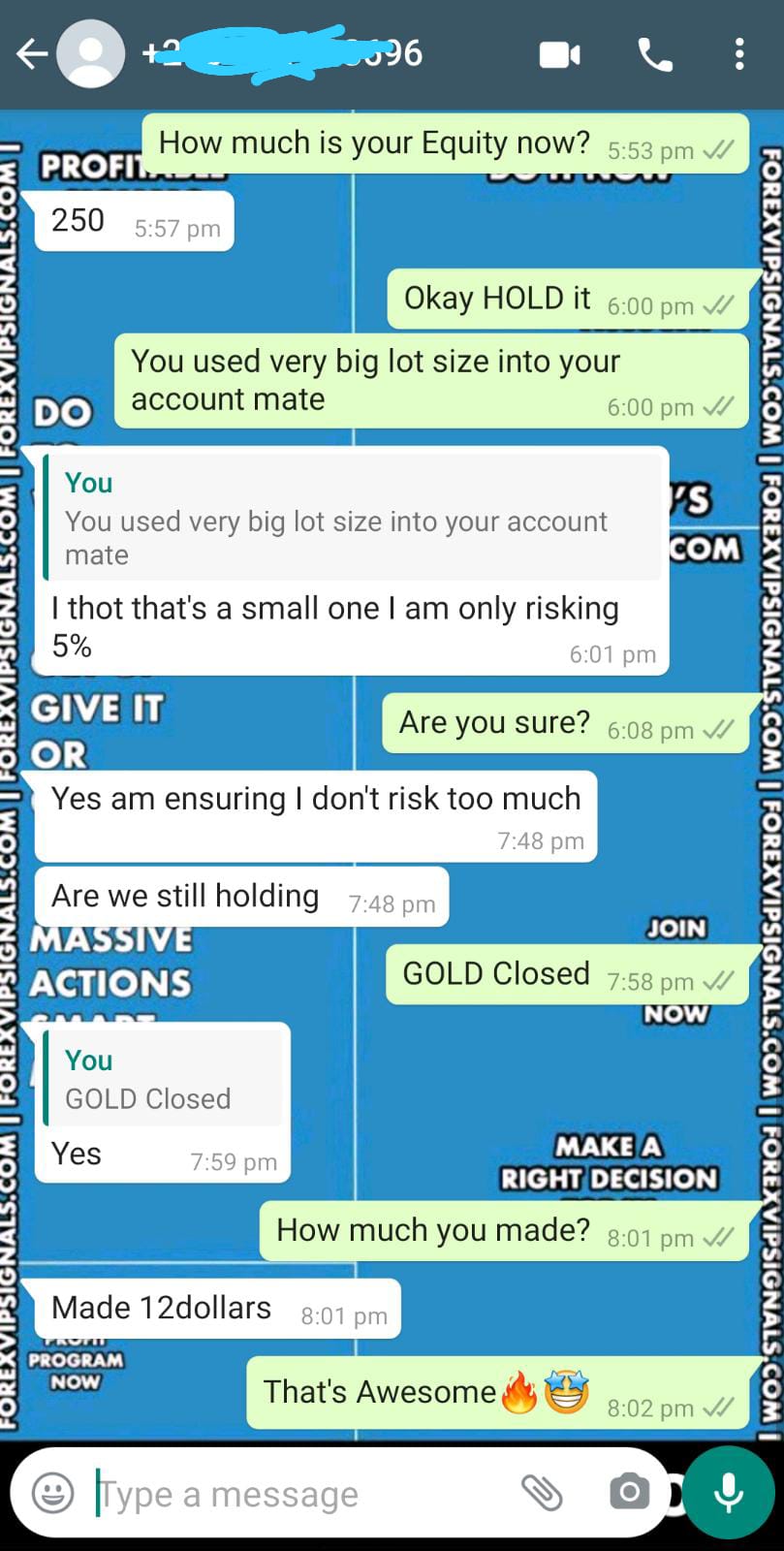Open the contact's profile picture
Screen dimensions: 784x1551
pyautogui.click(x=90, y=54)
